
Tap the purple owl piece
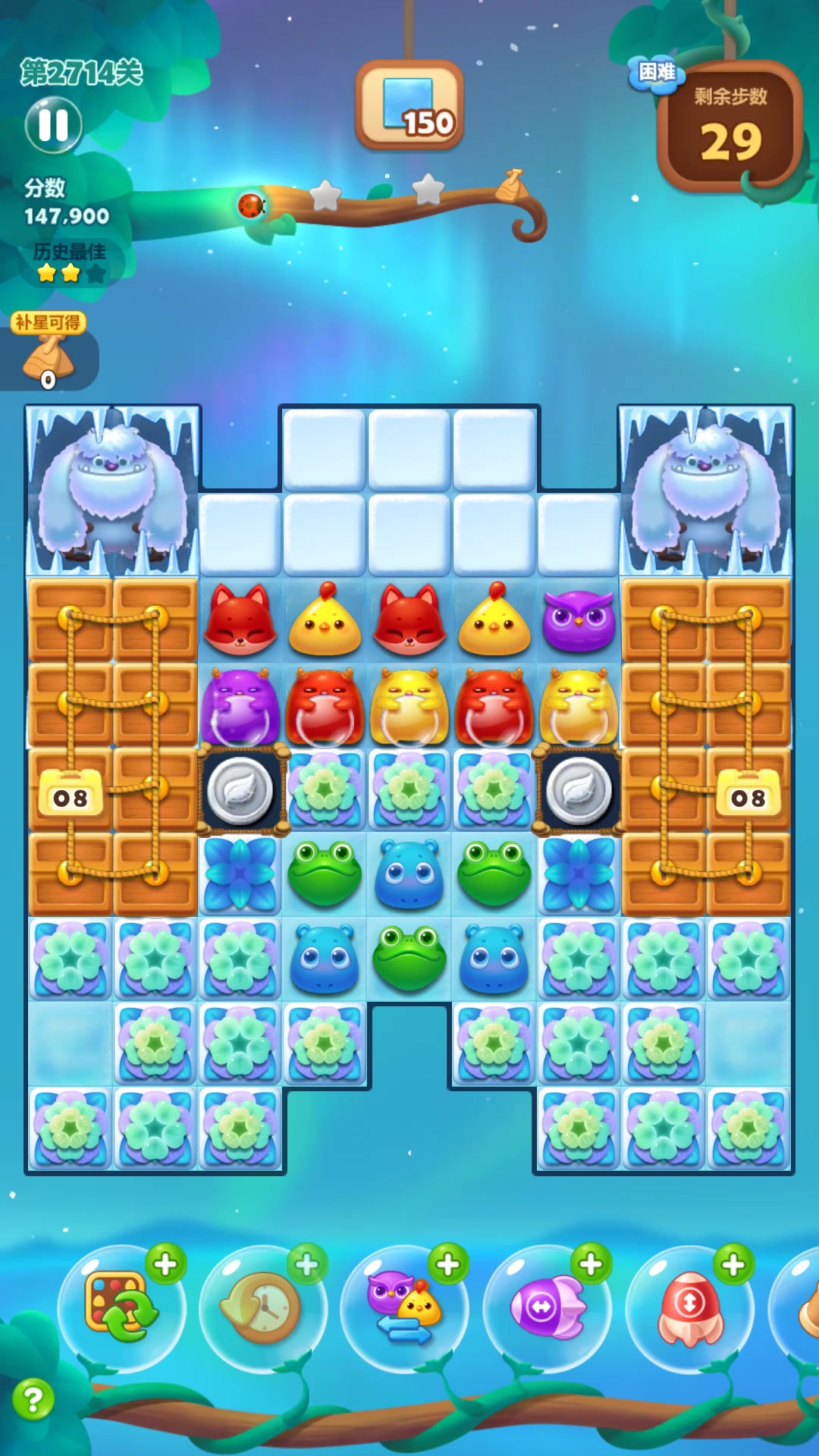(x=579, y=620)
